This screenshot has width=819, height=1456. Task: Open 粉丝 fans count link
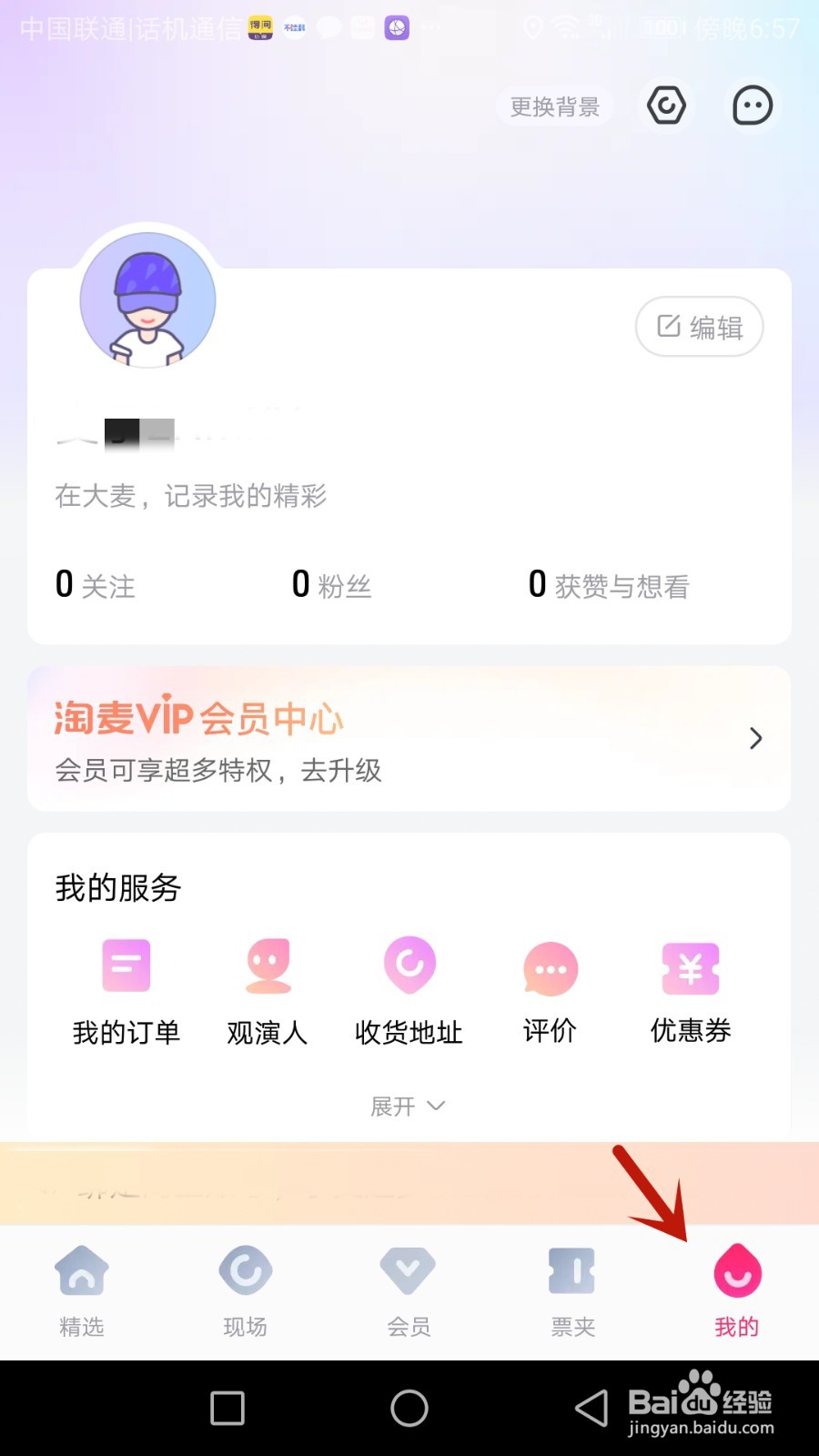click(x=331, y=584)
